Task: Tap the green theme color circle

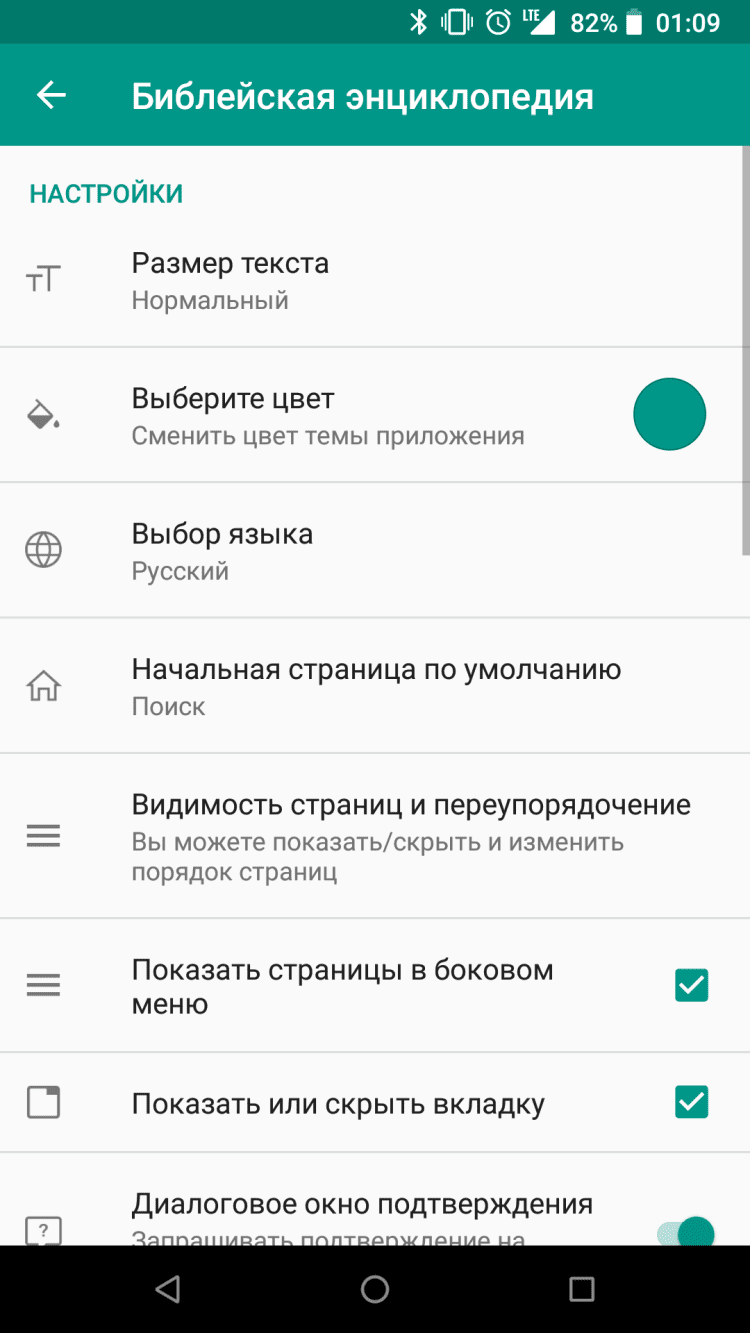Action: (x=669, y=414)
